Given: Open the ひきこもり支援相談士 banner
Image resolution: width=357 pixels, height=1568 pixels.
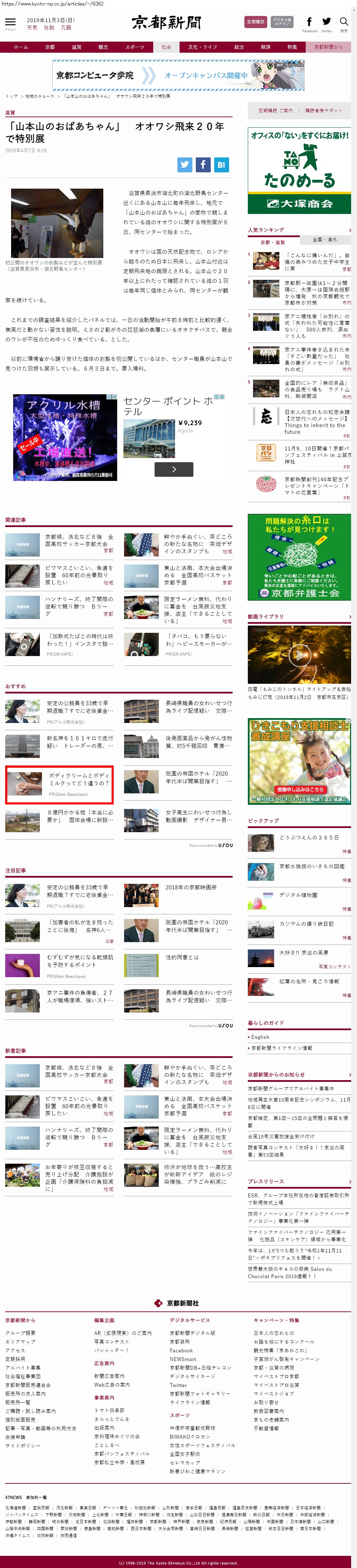Looking at the screenshot, I should click(x=299, y=761).
